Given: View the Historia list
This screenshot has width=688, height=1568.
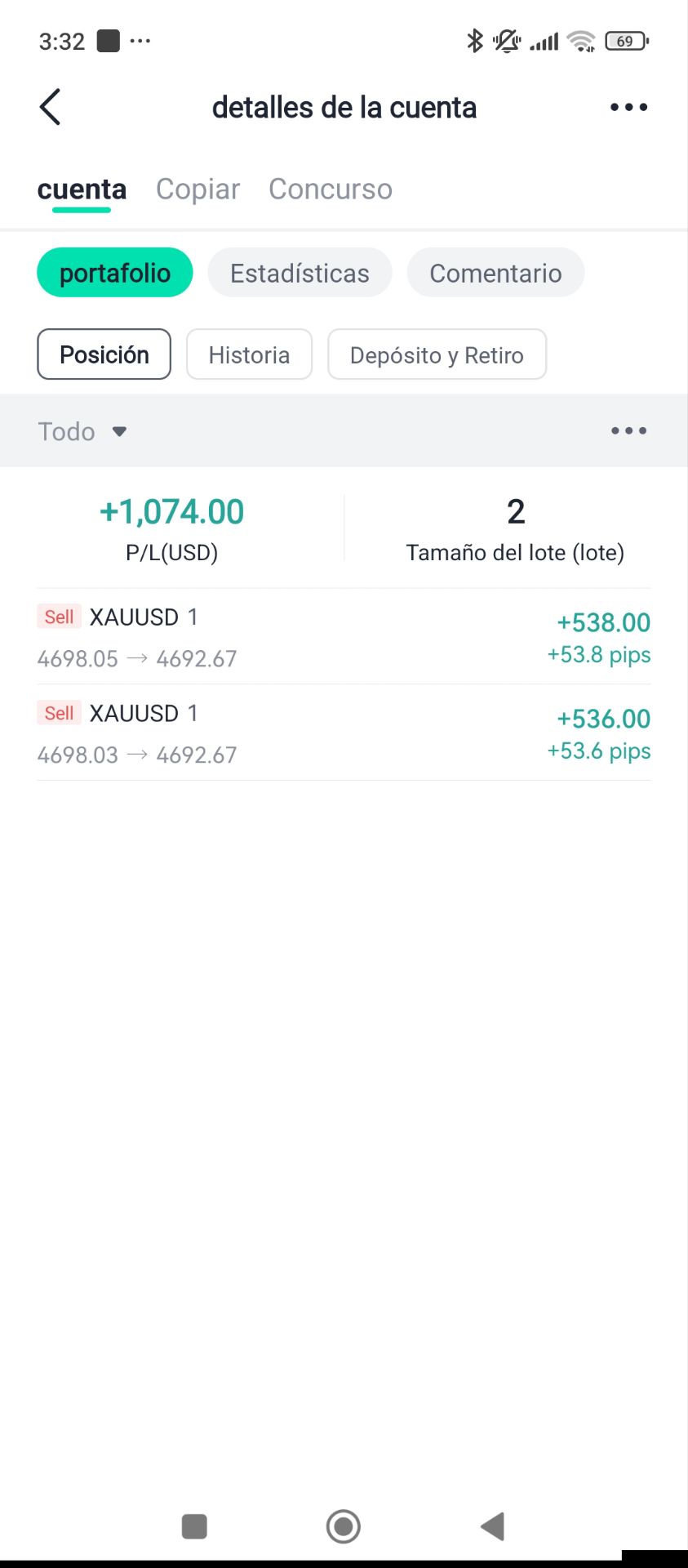Looking at the screenshot, I should [249, 354].
